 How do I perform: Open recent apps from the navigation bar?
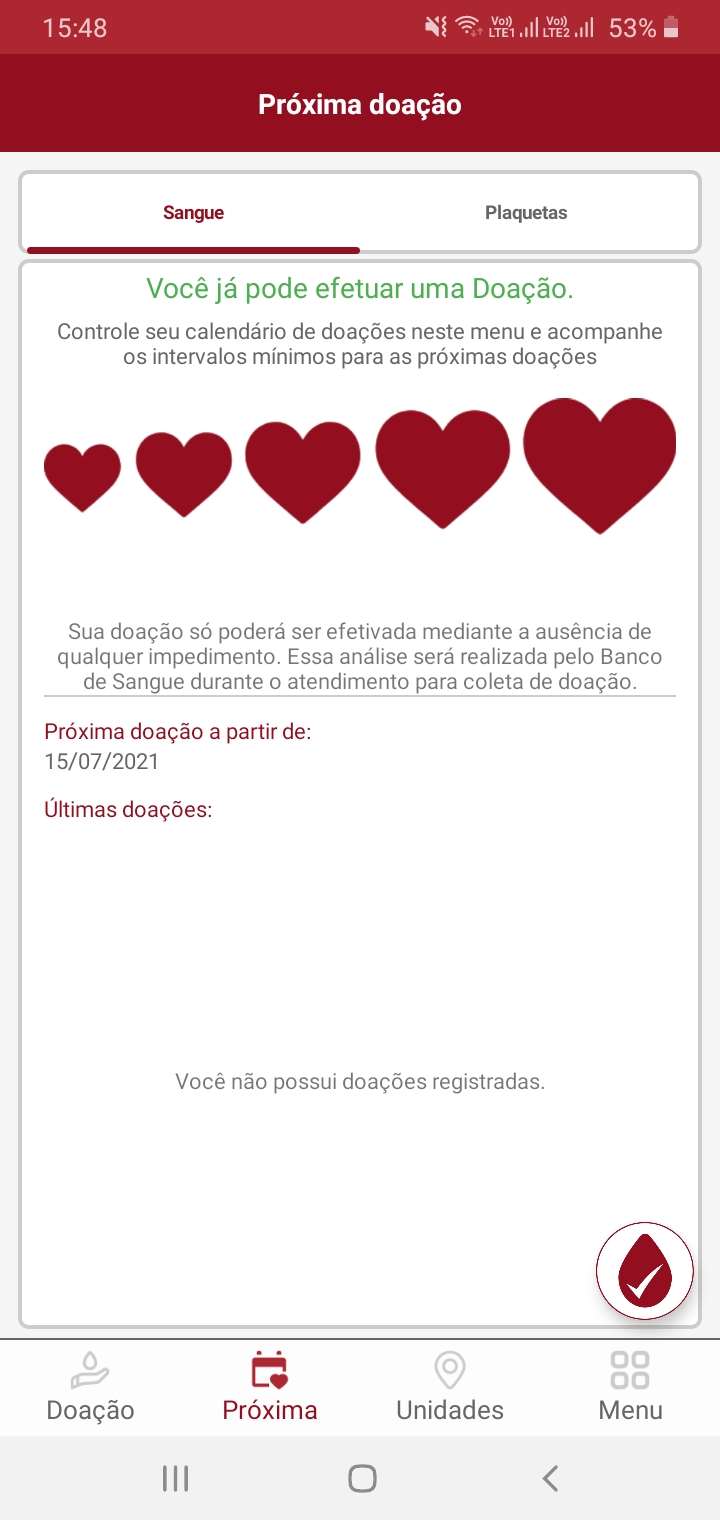pyautogui.click(x=175, y=1478)
